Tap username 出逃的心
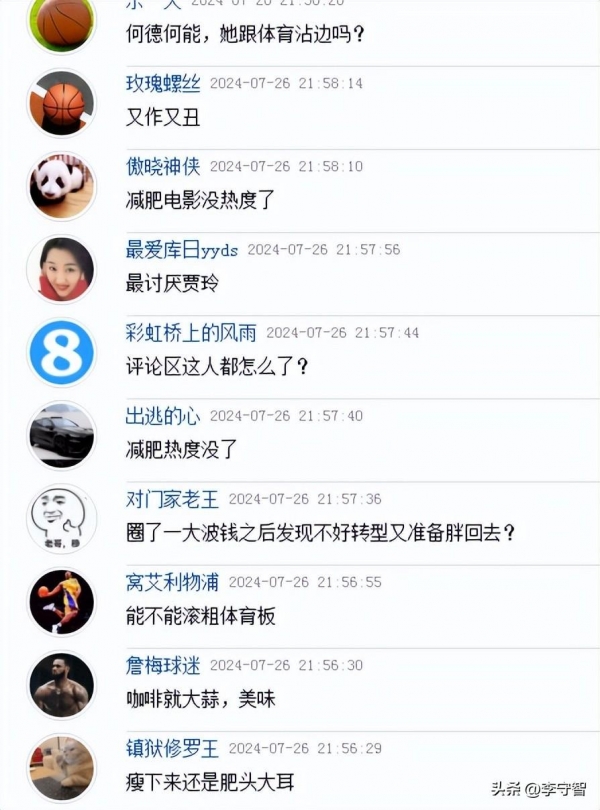 [x=162, y=415]
